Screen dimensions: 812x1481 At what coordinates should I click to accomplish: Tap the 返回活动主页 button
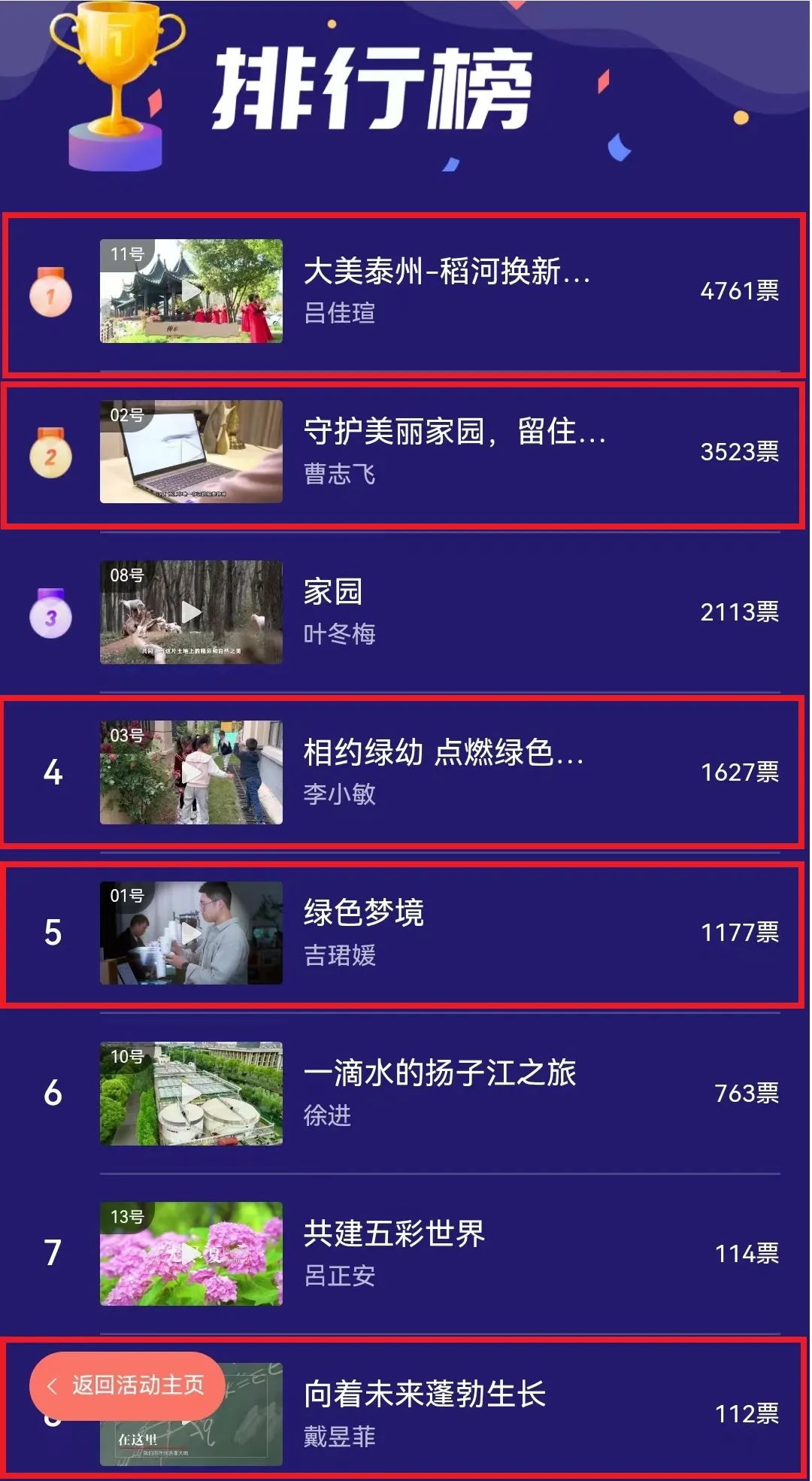(126, 1385)
